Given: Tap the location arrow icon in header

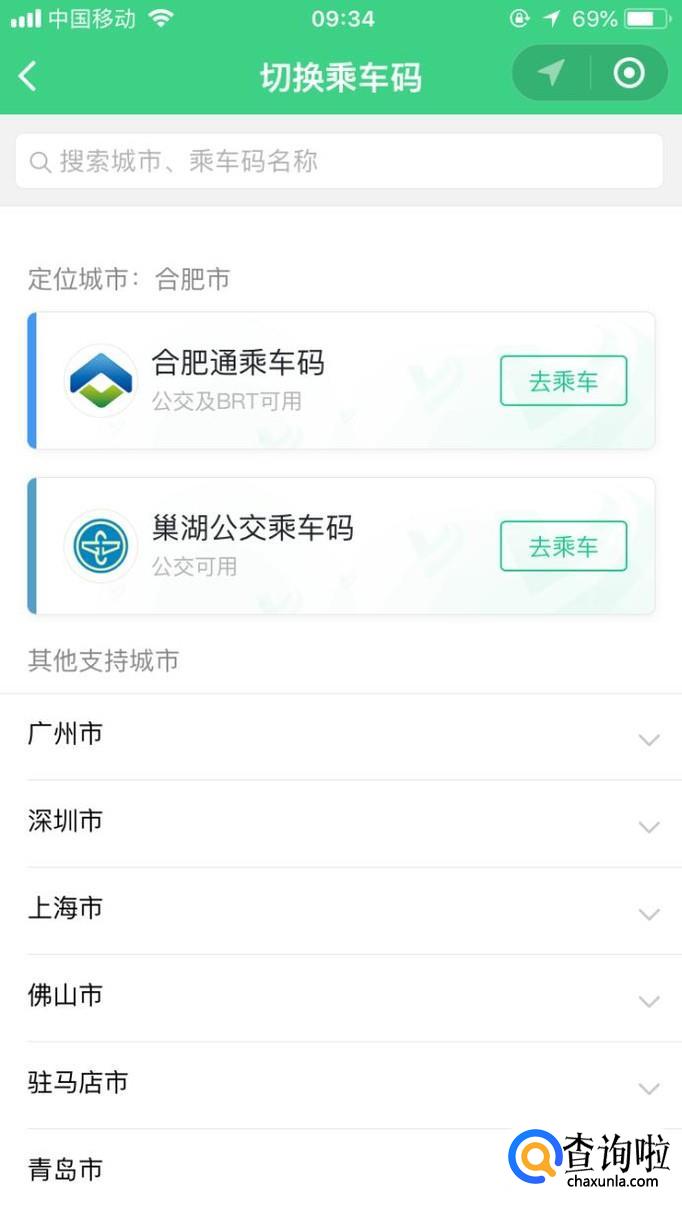Looking at the screenshot, I should pos(551,73).
